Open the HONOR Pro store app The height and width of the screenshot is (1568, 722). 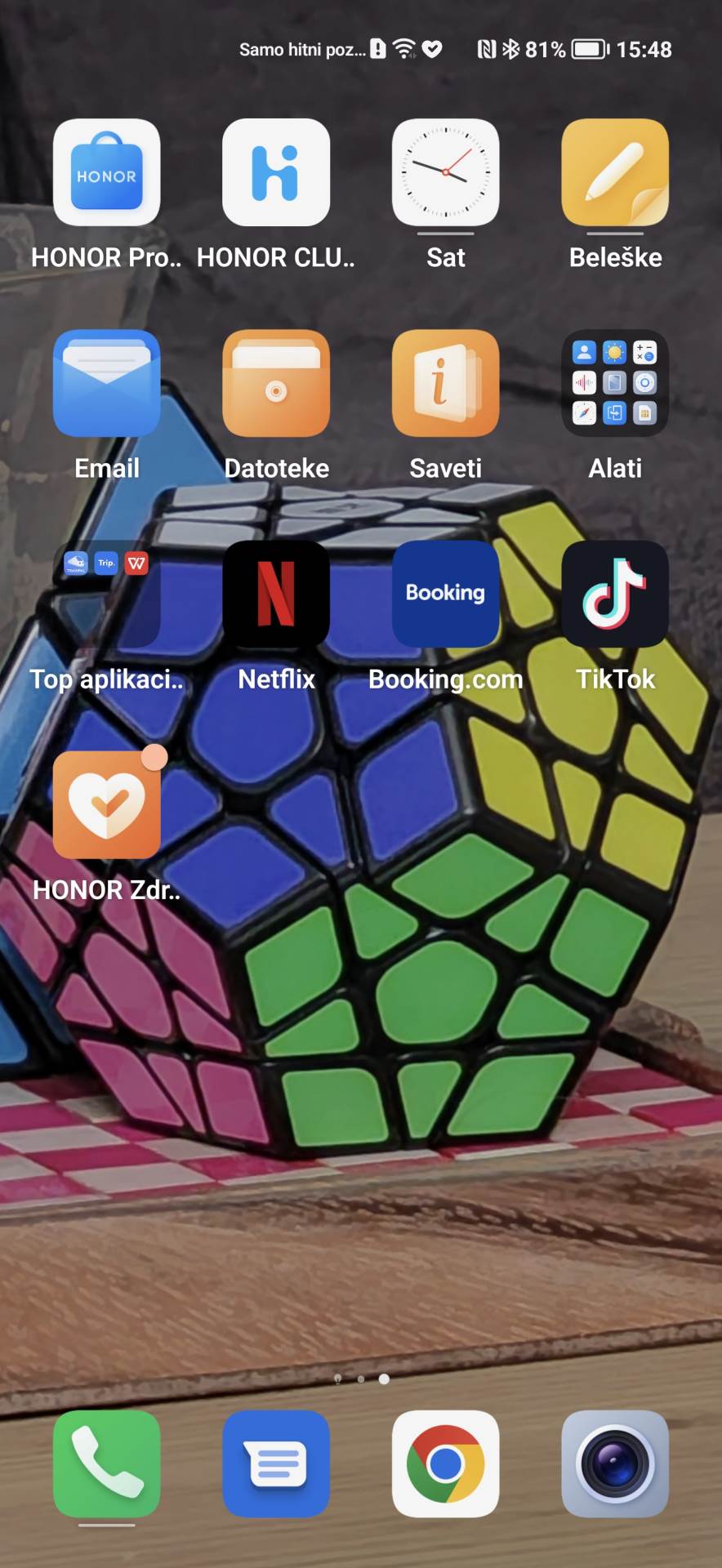pos(107,172)
